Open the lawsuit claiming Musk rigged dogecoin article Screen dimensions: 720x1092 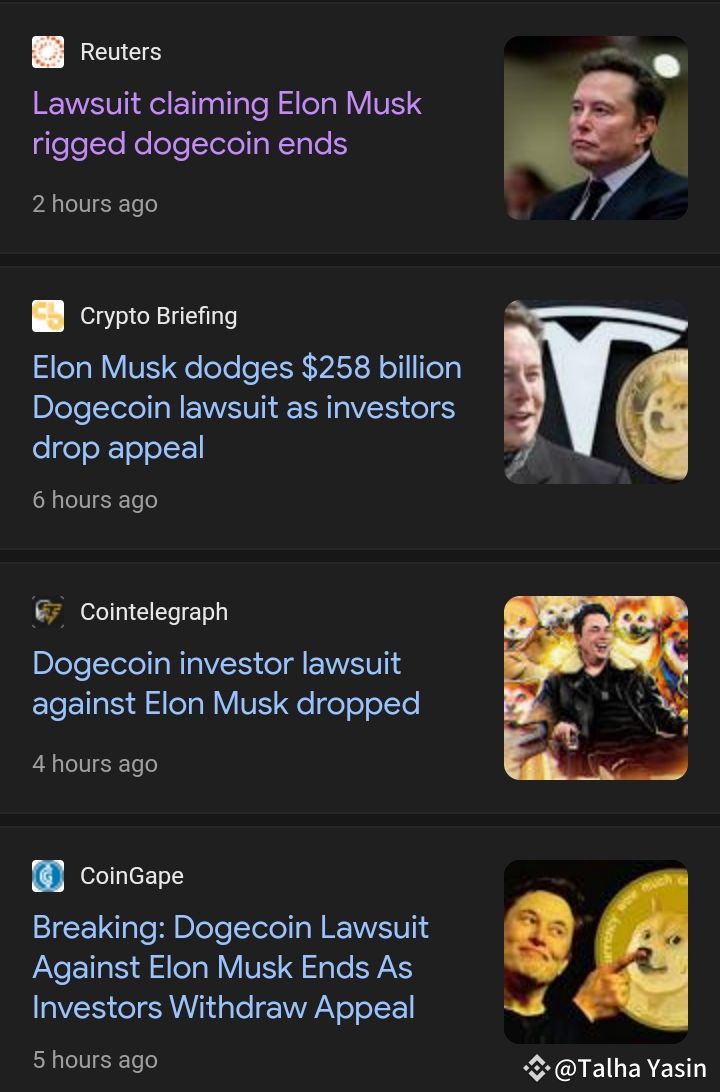tap(227, 123)
